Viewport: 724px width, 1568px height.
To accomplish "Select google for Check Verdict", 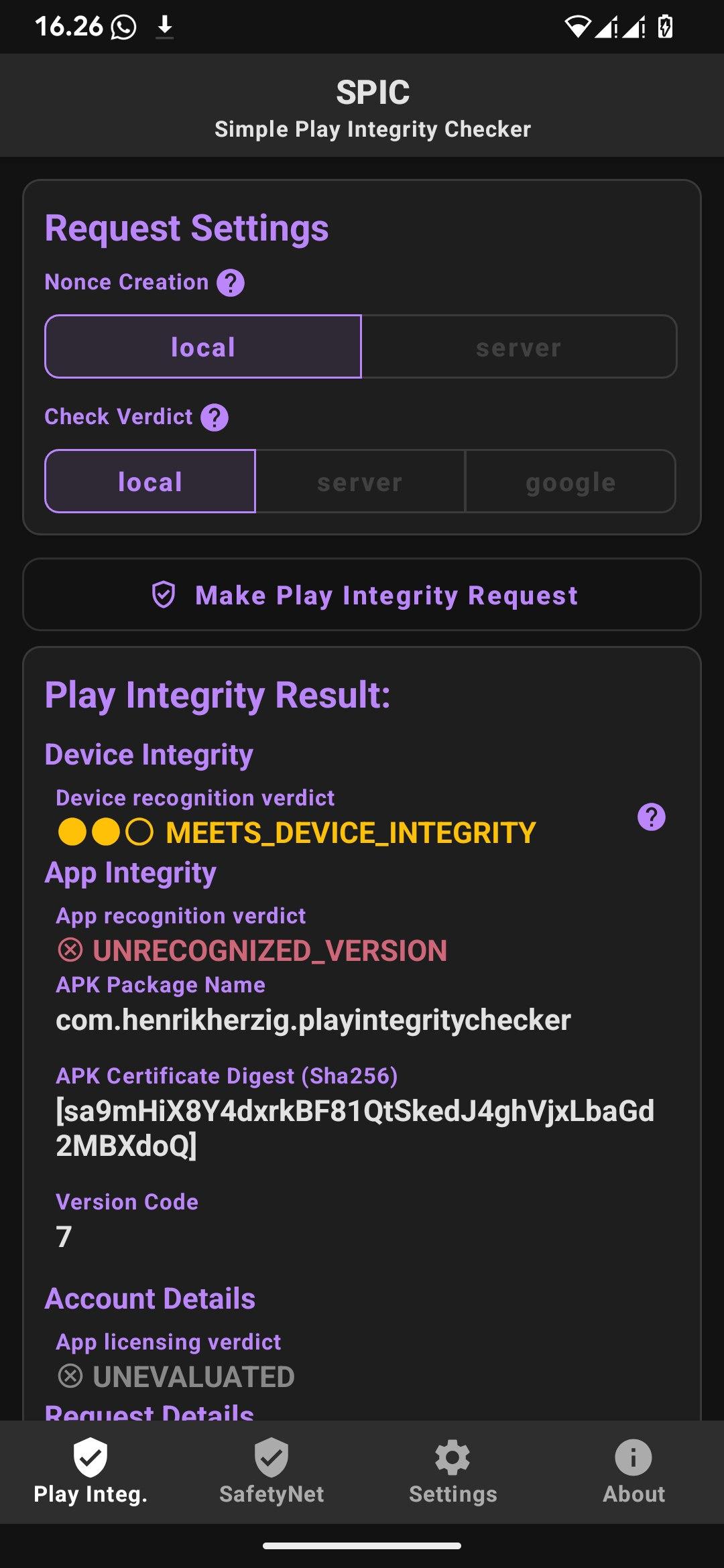I will click(x=570, y=482).
